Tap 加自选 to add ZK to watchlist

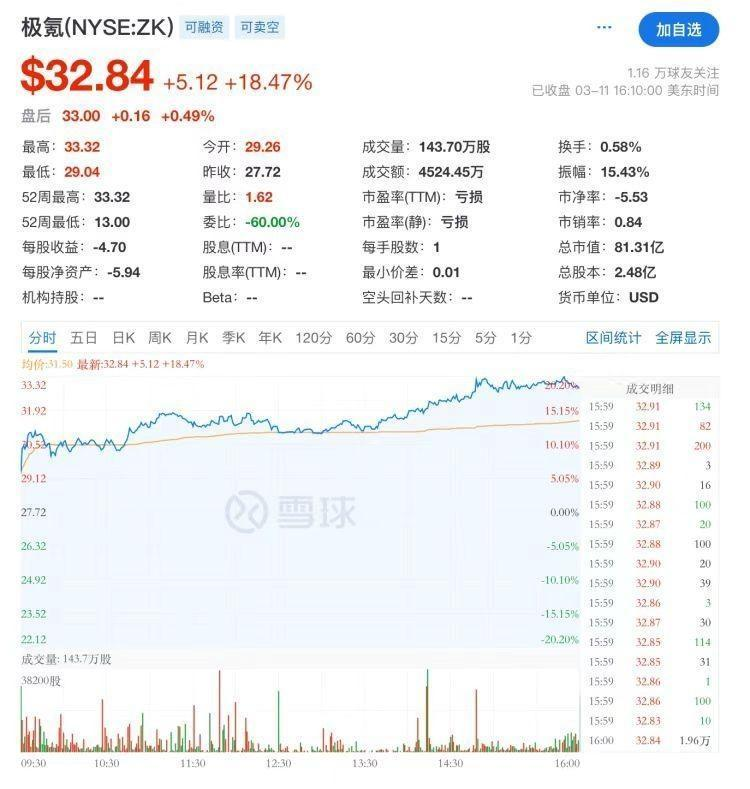point(679,30)
